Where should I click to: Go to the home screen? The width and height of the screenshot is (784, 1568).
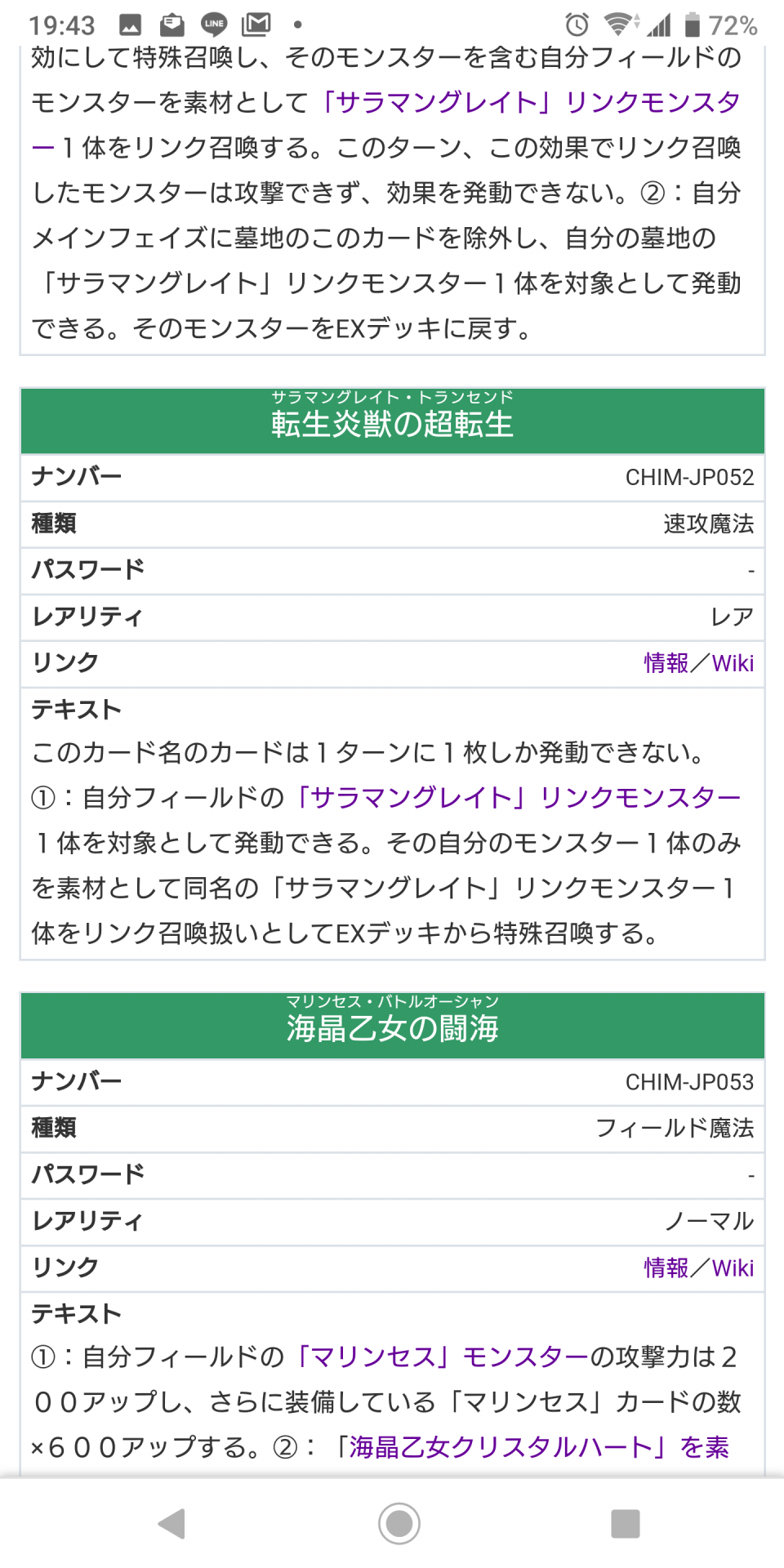coord(399,1523)
